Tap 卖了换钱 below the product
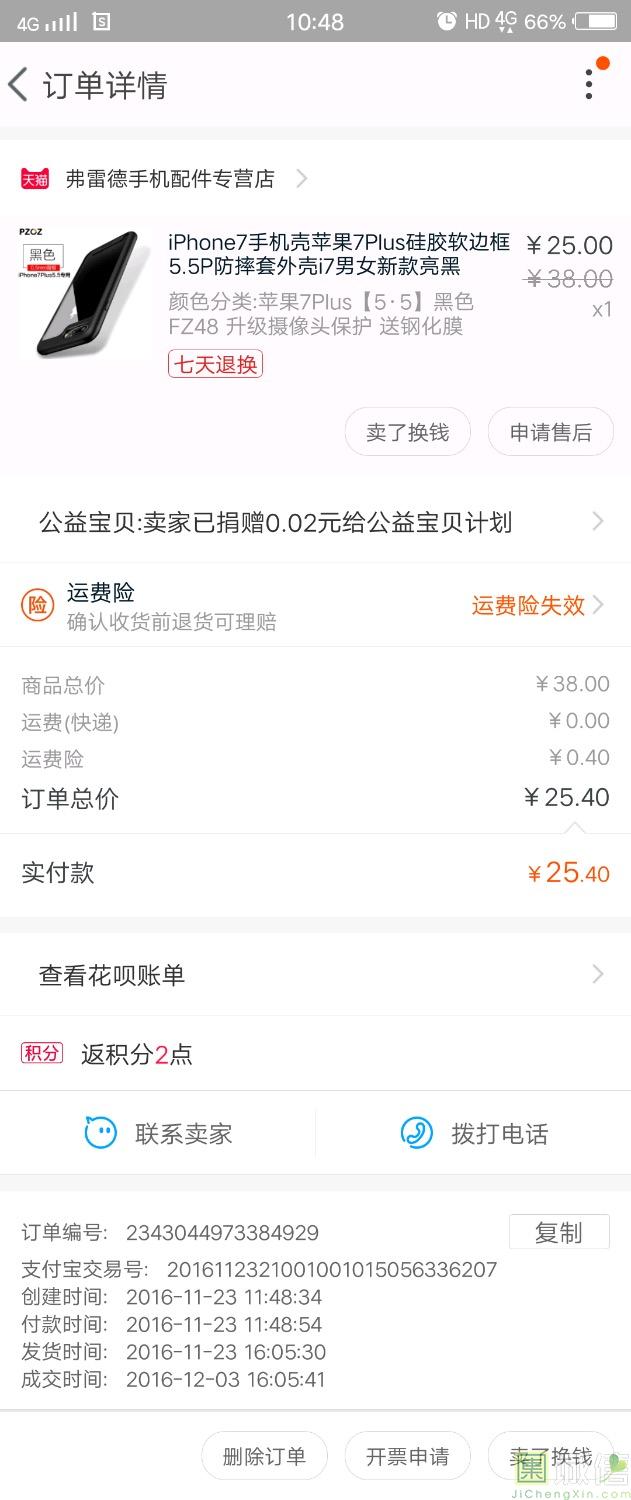This screenshot has width=631, height=1500. coord(407,432)
